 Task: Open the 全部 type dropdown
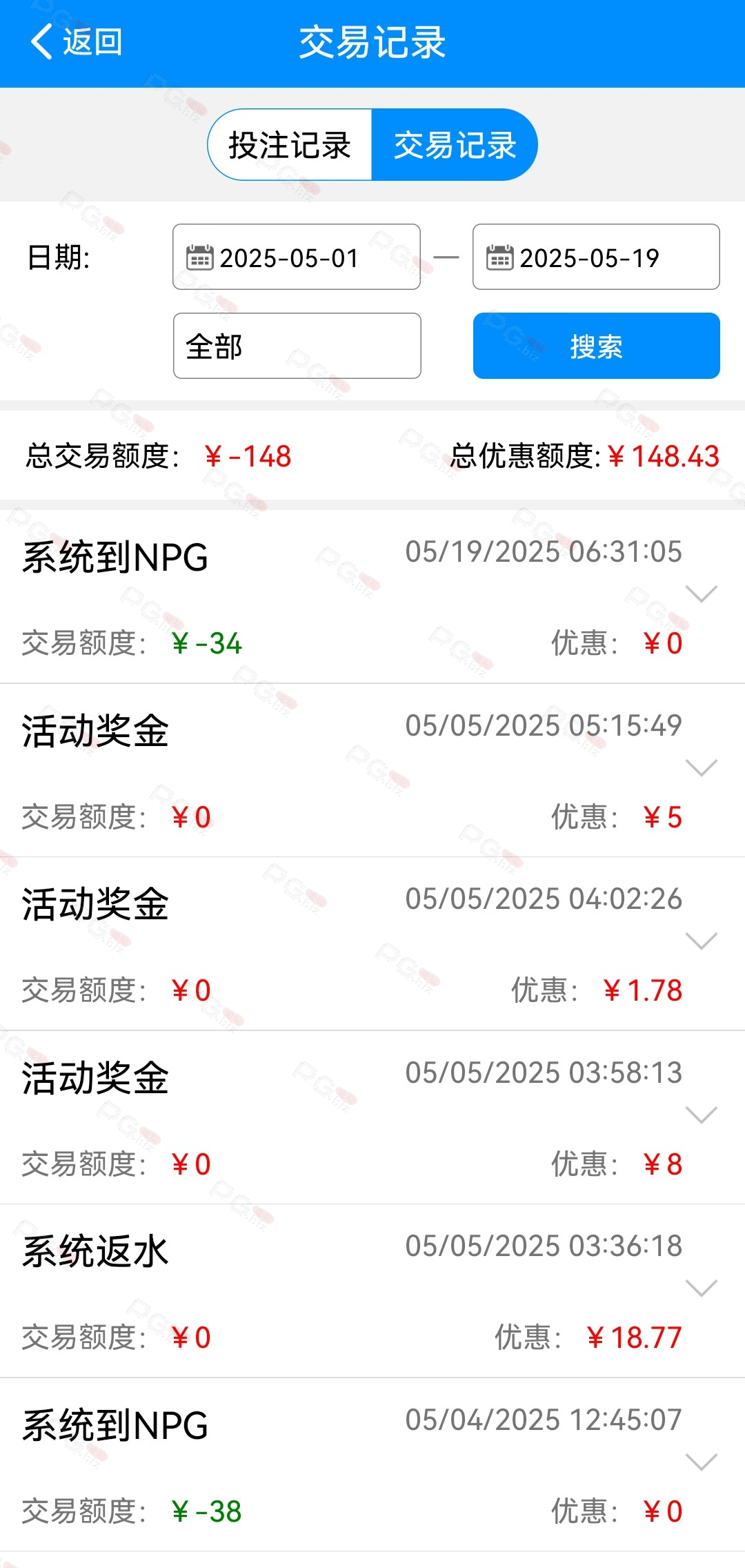297,346
